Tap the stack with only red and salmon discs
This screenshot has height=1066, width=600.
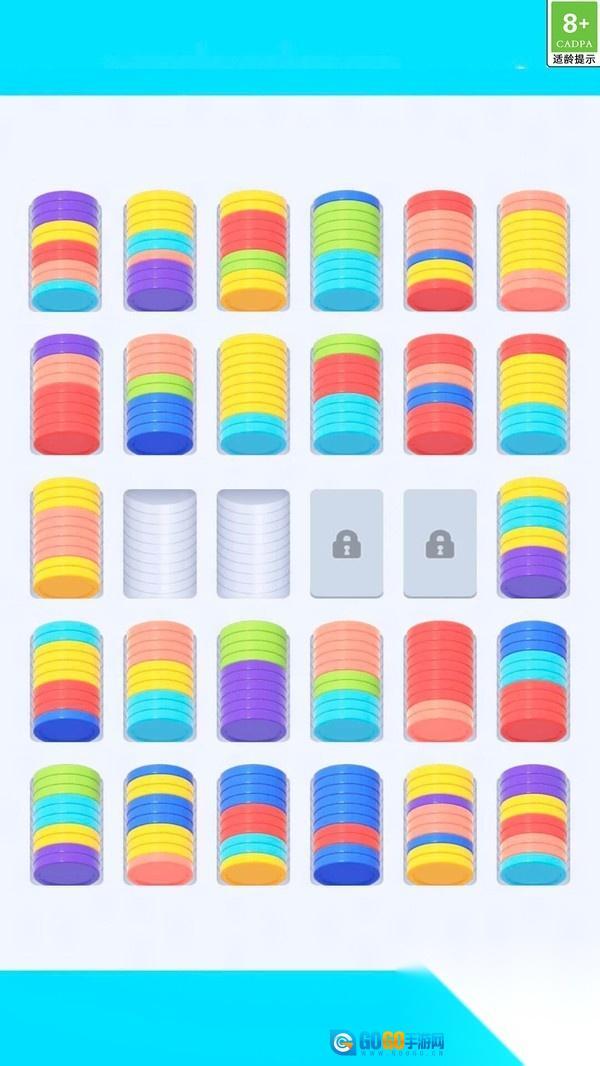(x=440, y=682)
